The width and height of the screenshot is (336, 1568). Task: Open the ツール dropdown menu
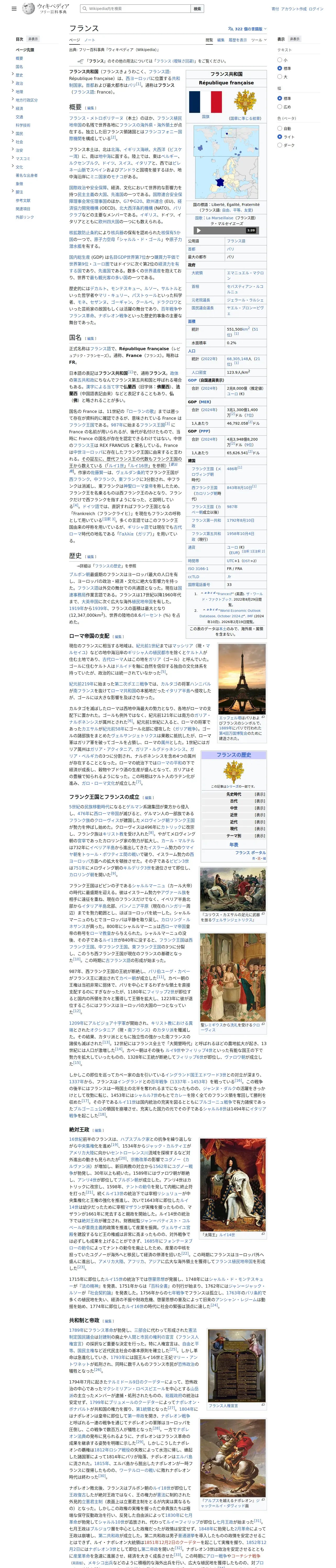tap(259, 40)
